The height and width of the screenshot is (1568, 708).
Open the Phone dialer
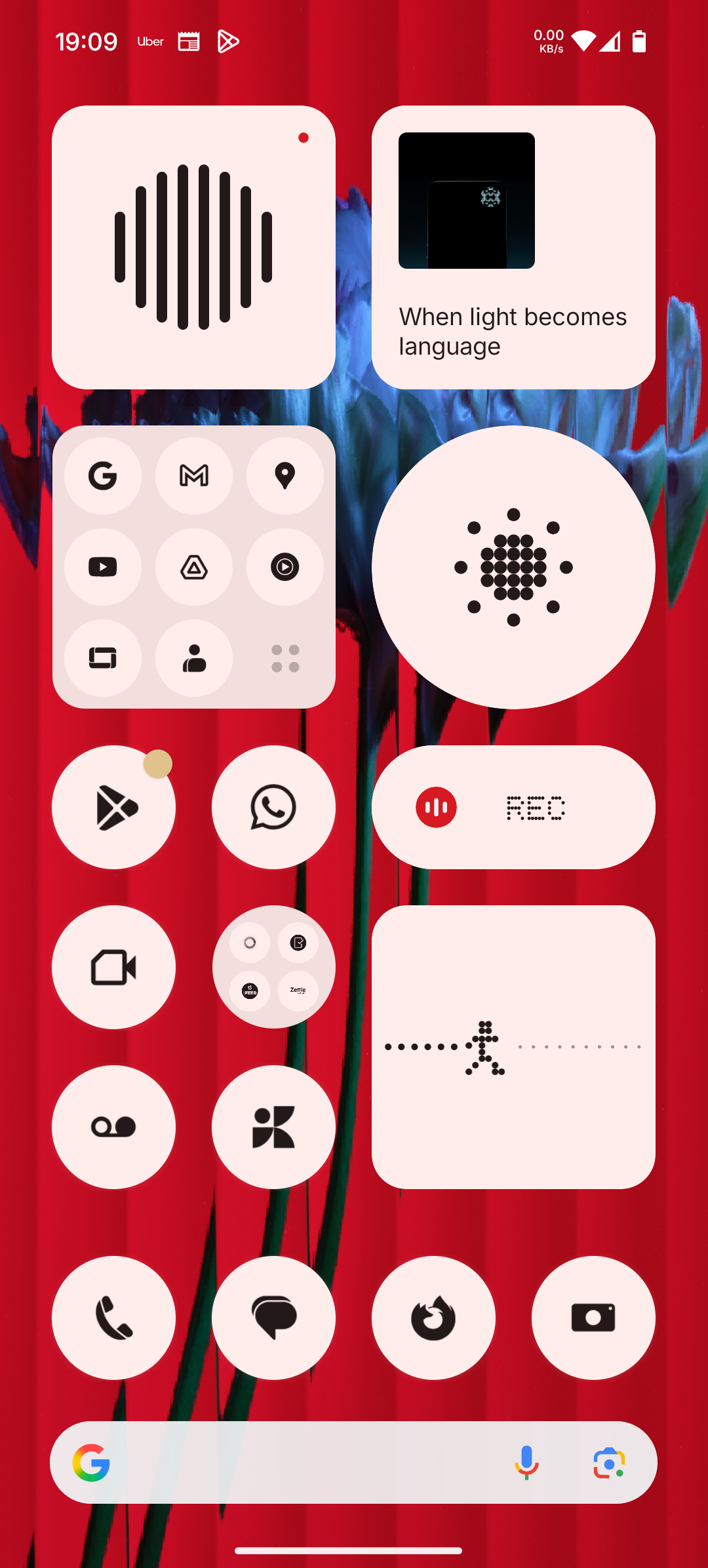114,1318
